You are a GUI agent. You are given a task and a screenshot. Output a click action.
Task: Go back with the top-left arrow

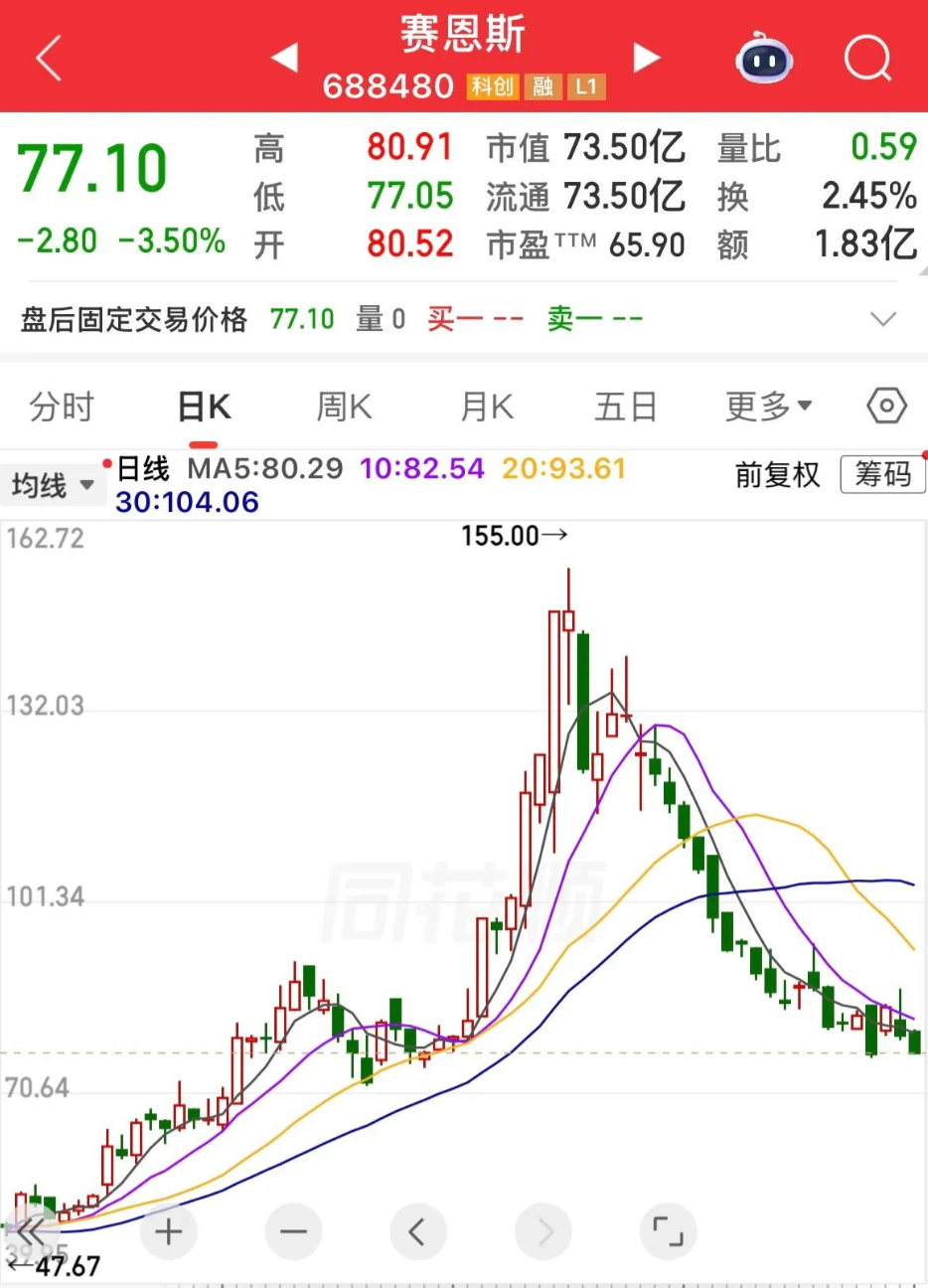[48, 58]
